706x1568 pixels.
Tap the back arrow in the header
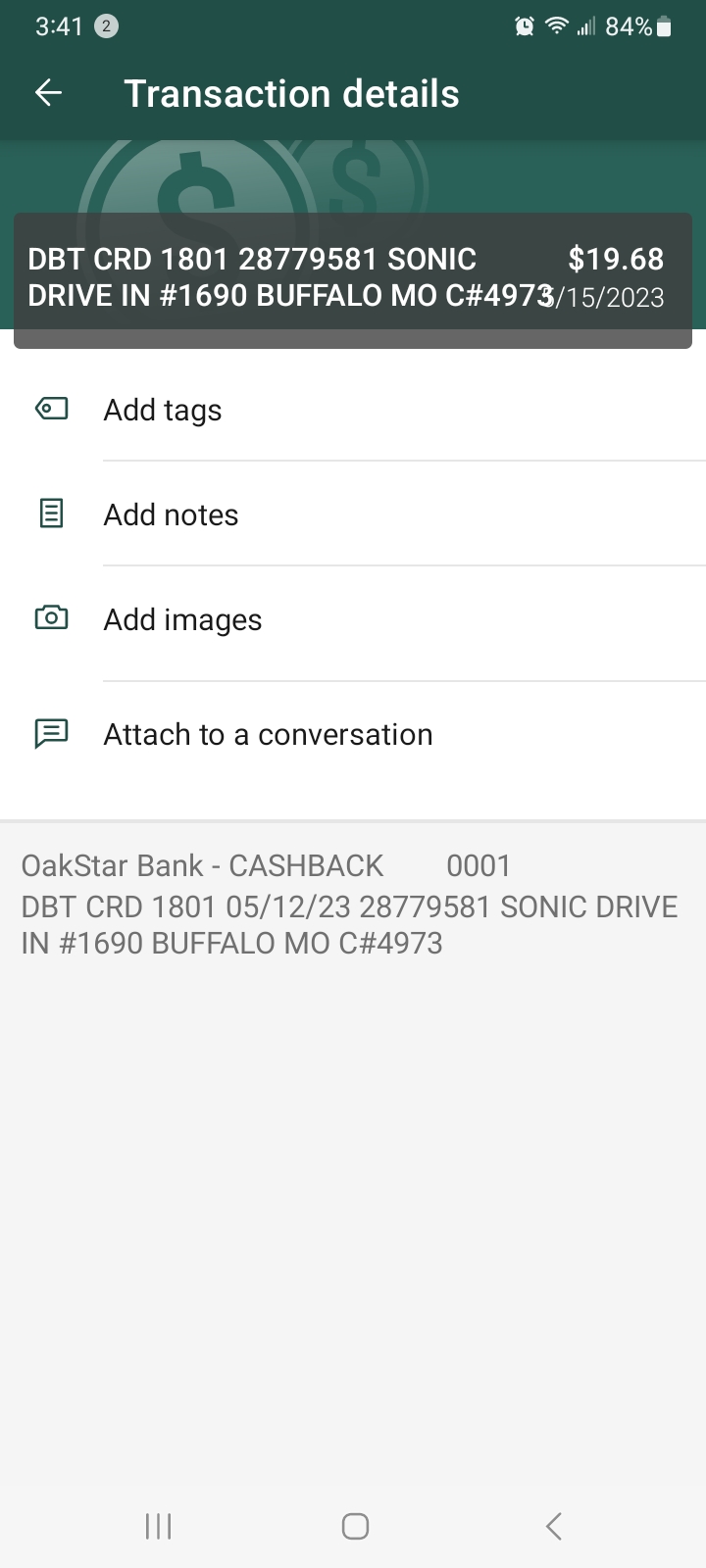[47, 92]
